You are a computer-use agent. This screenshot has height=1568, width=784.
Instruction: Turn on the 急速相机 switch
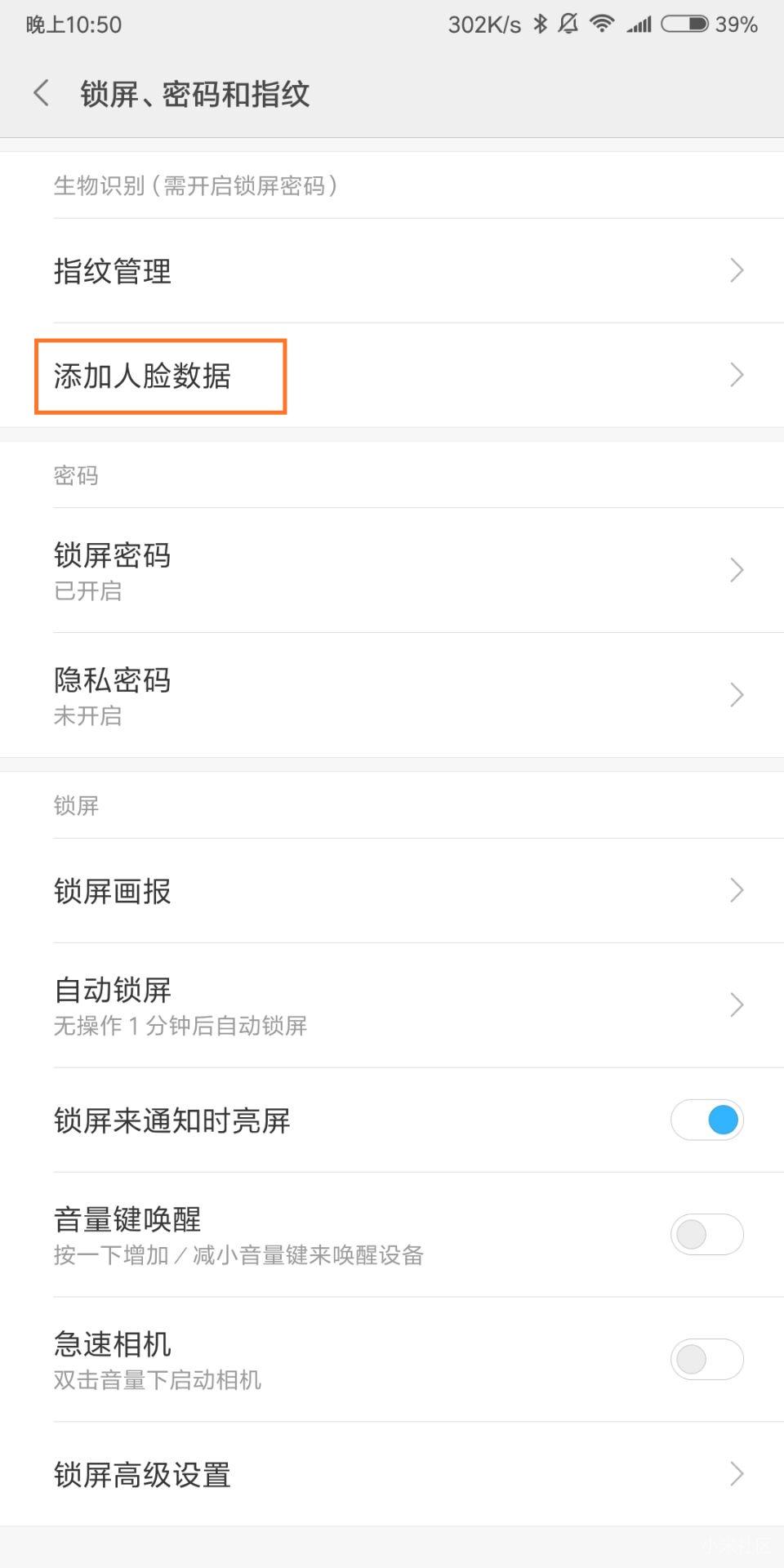pos(706,1359)
